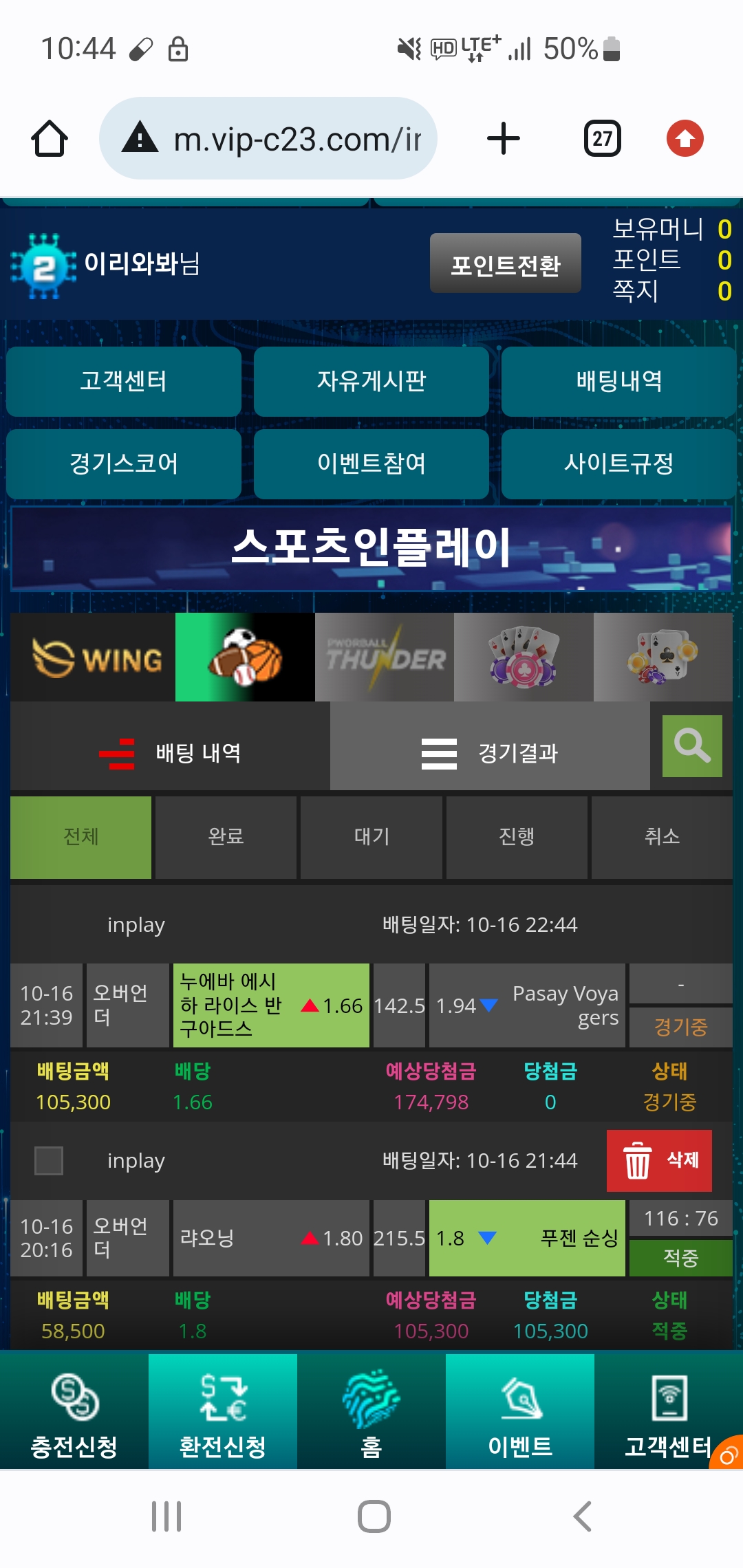This screenshot has height=1568, width=743.
Task: Check the box for the 21:44 bet
Action: 49,1160
